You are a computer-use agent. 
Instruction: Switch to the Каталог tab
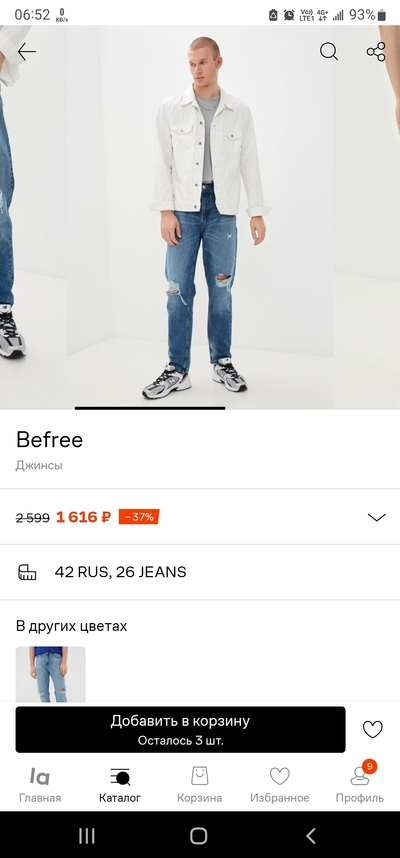point(120,784)
